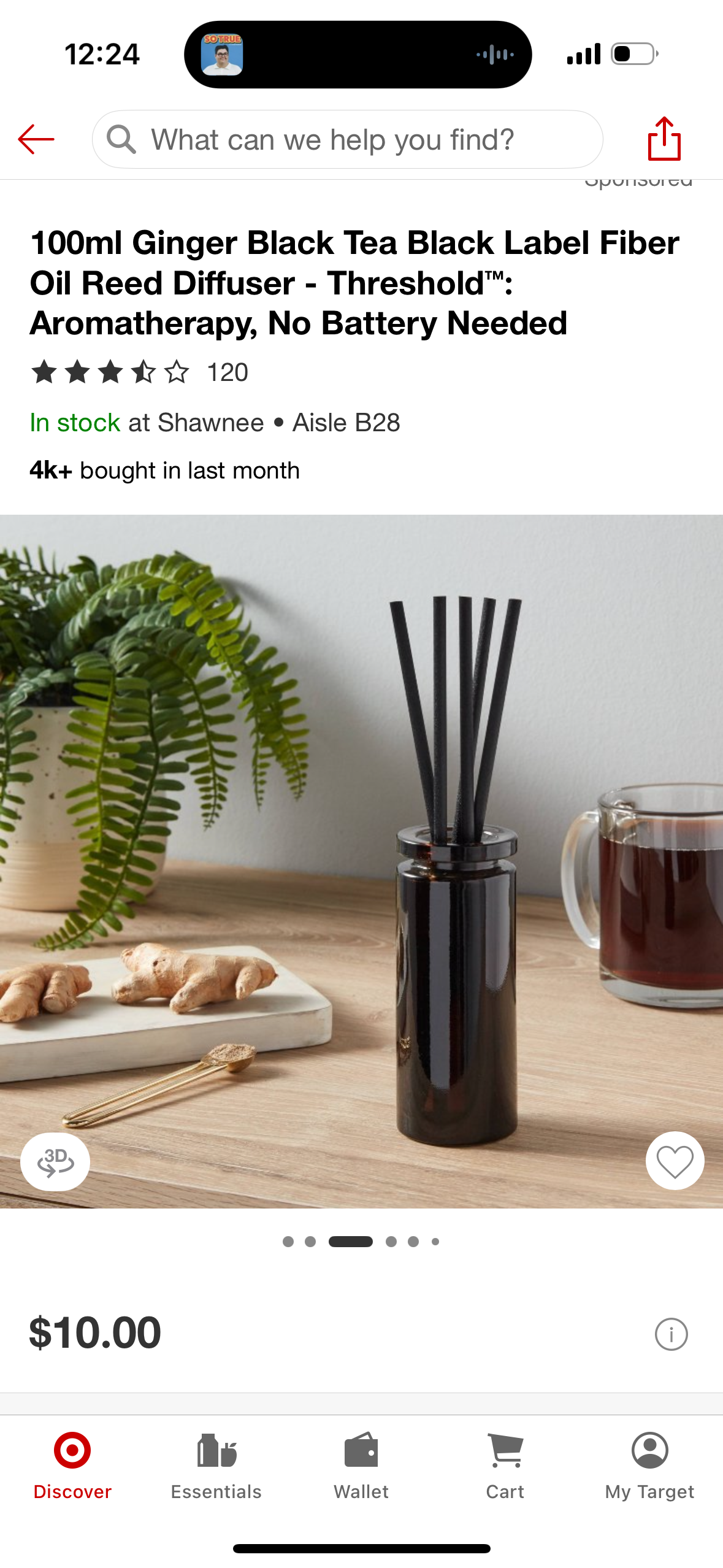723x1568 pixels.
Task: Open price info icon next to $10.00
Action: point(671,1334)
